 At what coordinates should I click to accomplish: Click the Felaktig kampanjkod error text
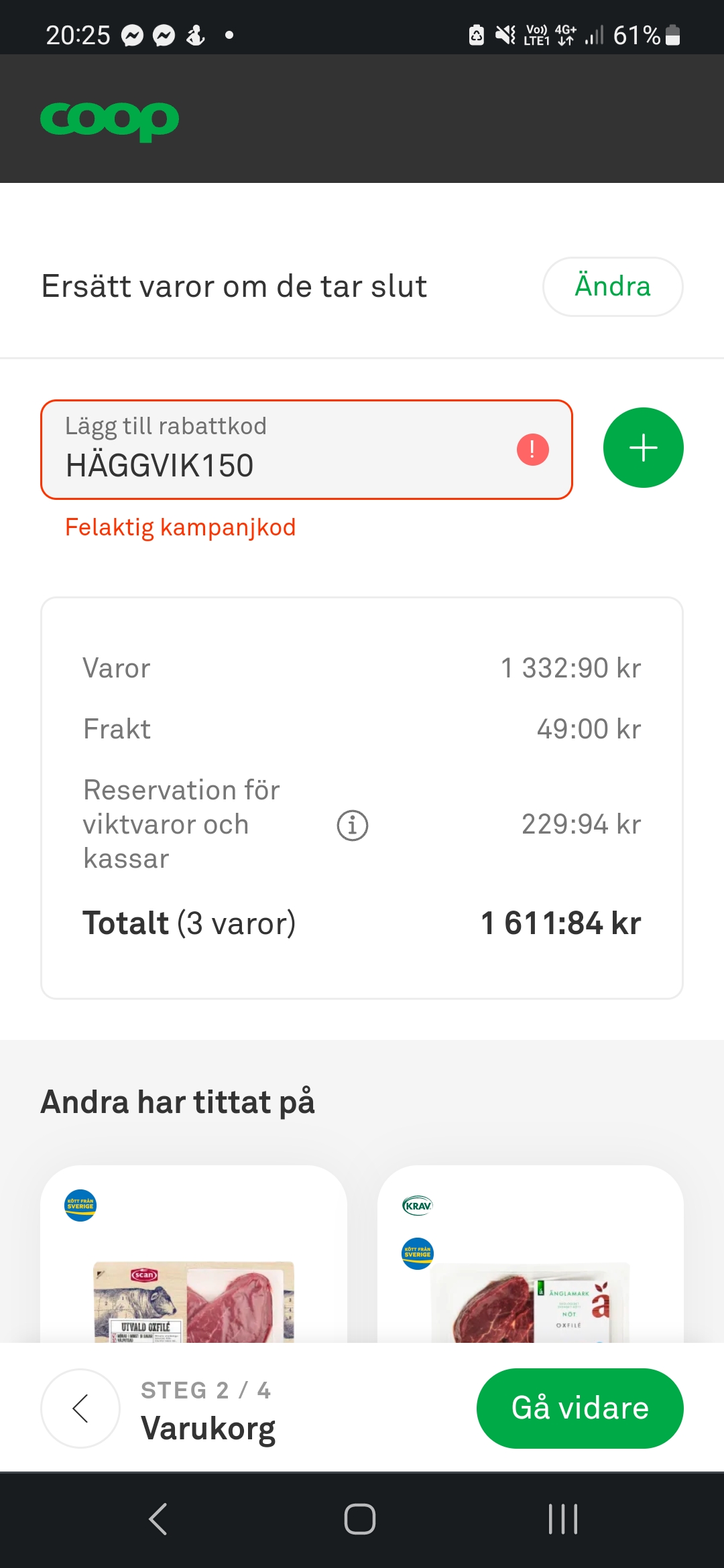tap(180, 528)
